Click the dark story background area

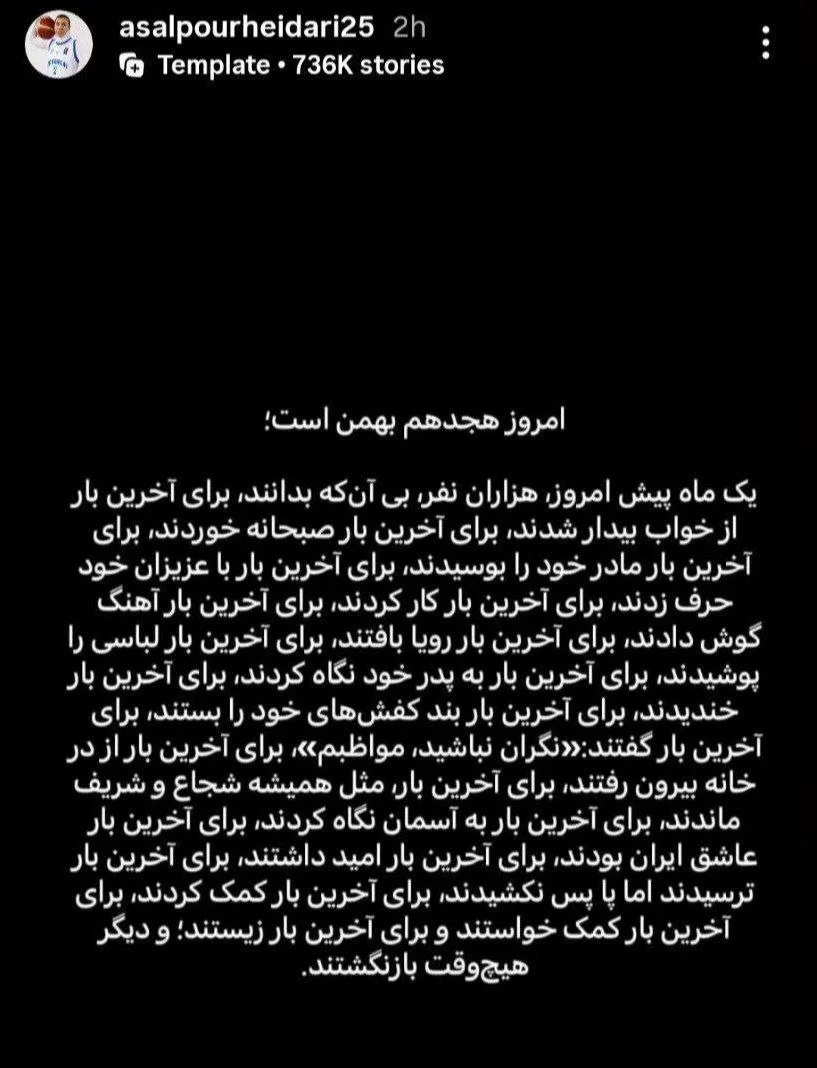point(408,250)
